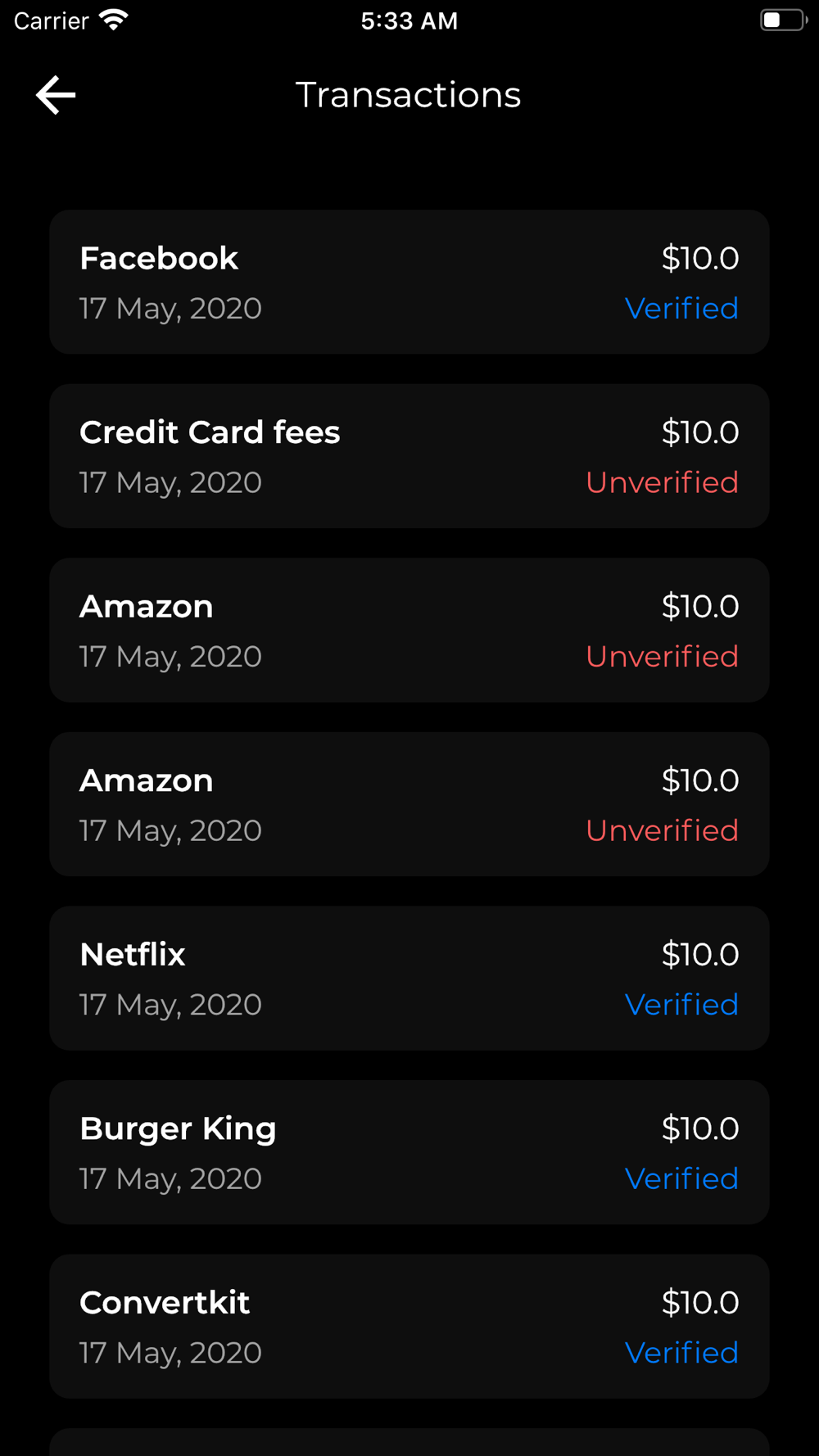
Task: Open the Burger King transaction
Action: [409, 1152]
